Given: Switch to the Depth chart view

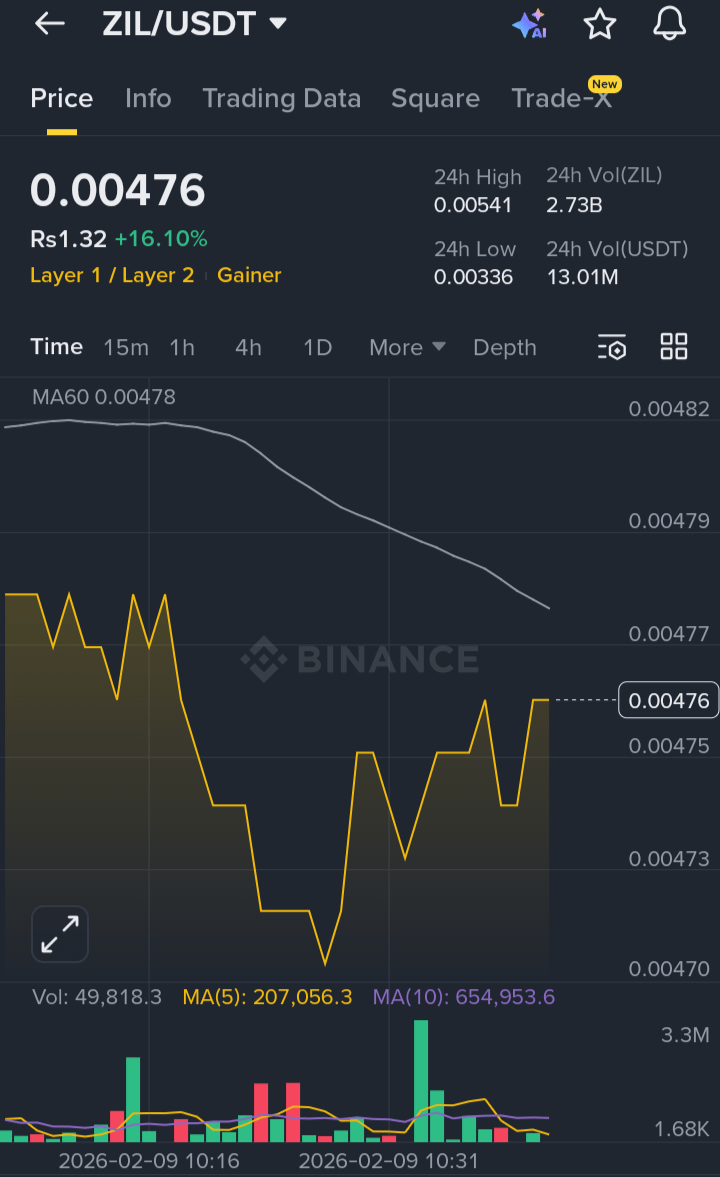Looking at the screenshot, I should (505, 348).
